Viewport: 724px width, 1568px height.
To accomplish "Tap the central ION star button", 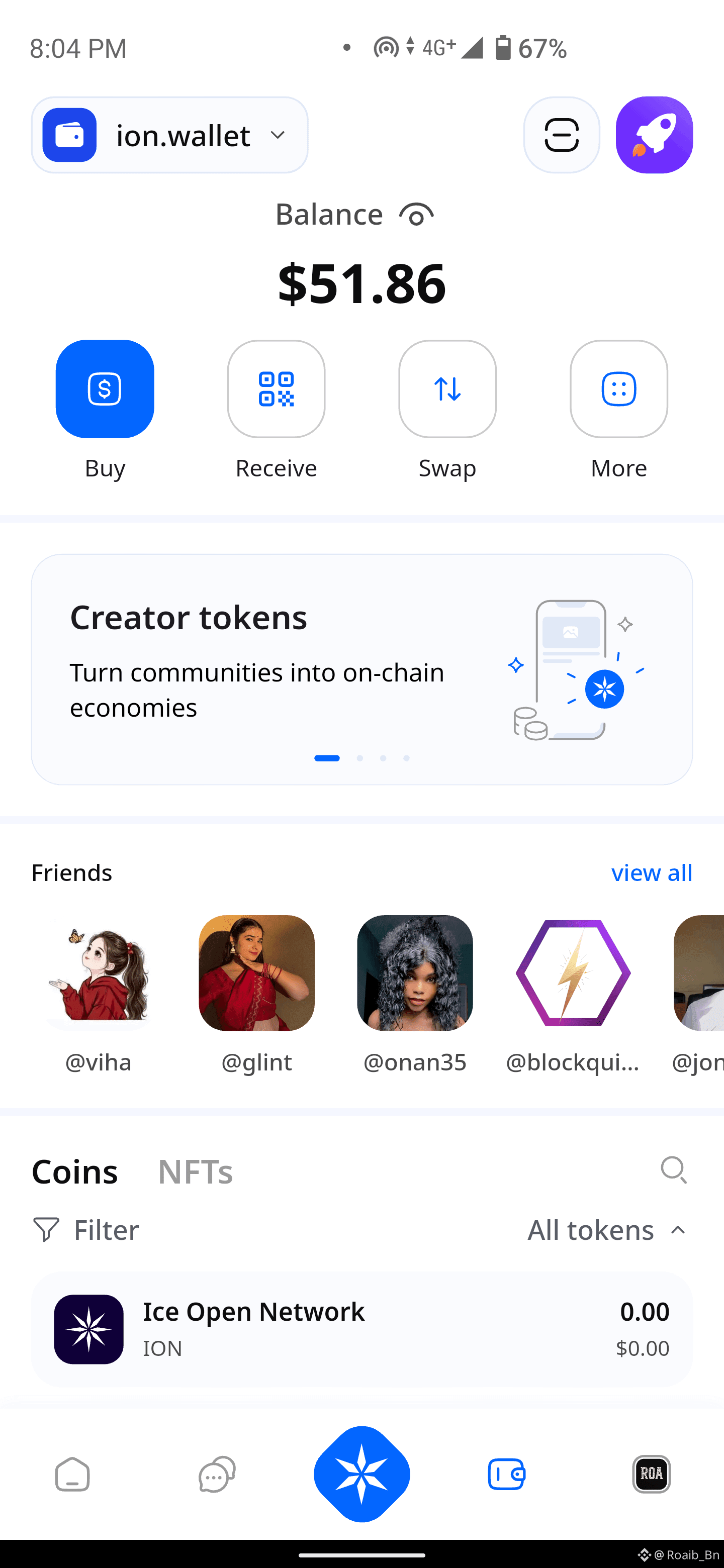I will coord(361,1474).
